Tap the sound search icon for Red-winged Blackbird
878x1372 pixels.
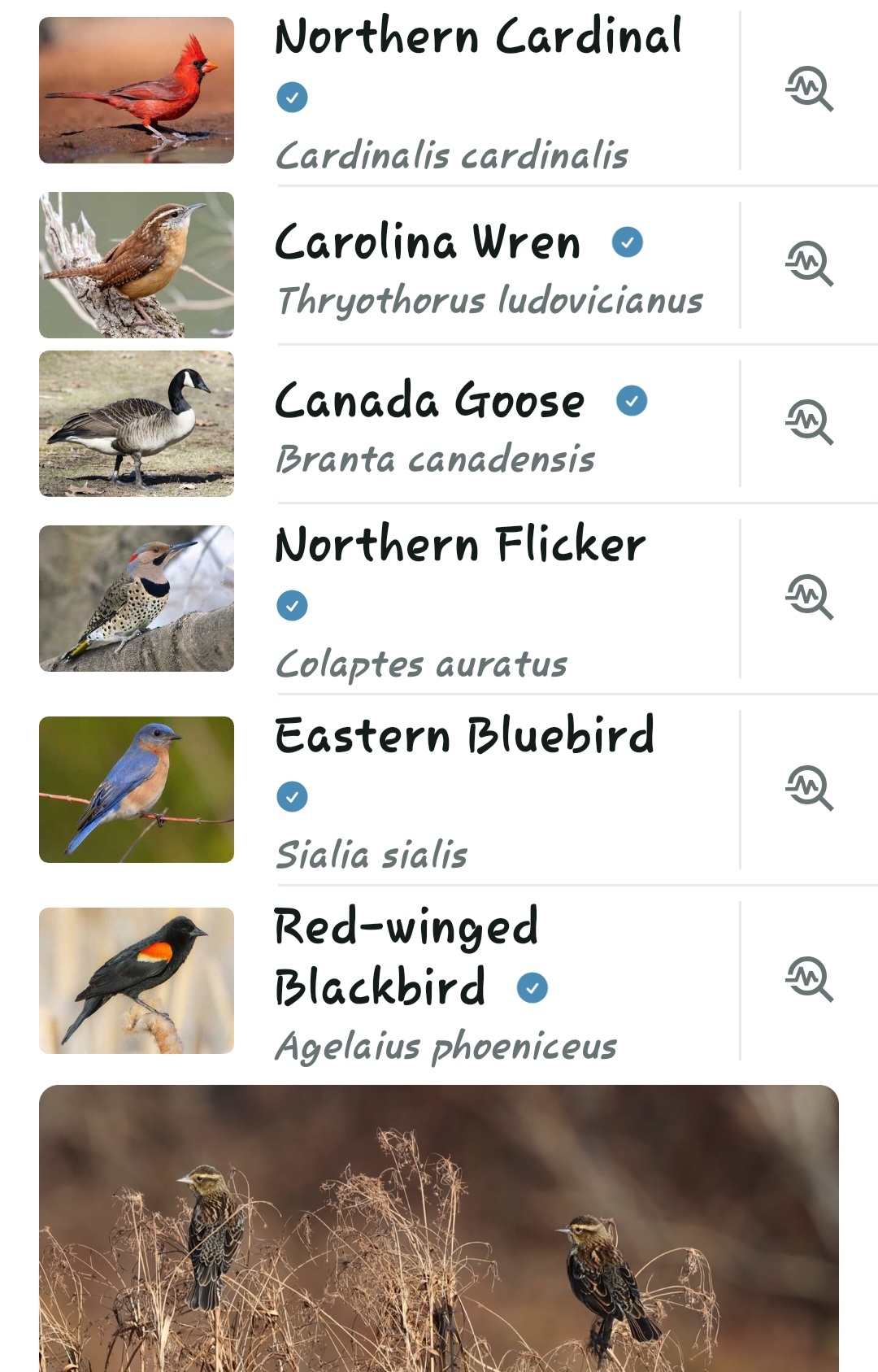[x=809, y=980]
